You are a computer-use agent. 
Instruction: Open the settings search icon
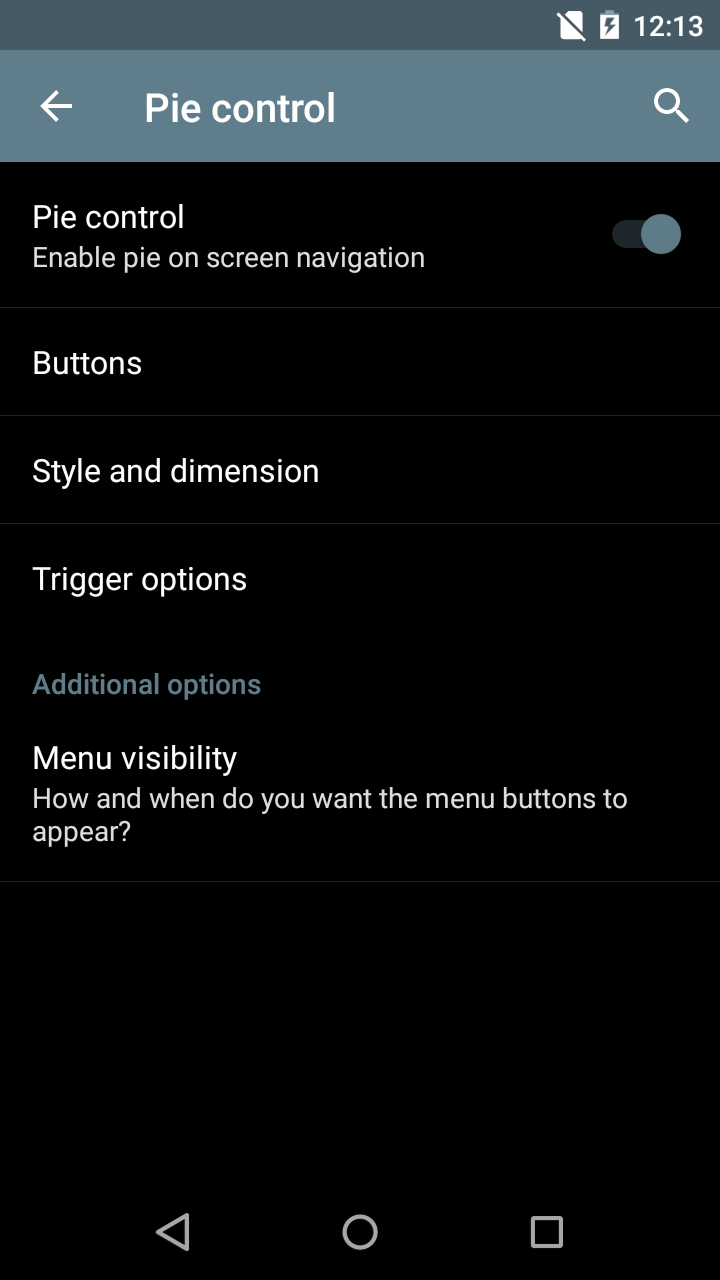click(x=671, y=105)
